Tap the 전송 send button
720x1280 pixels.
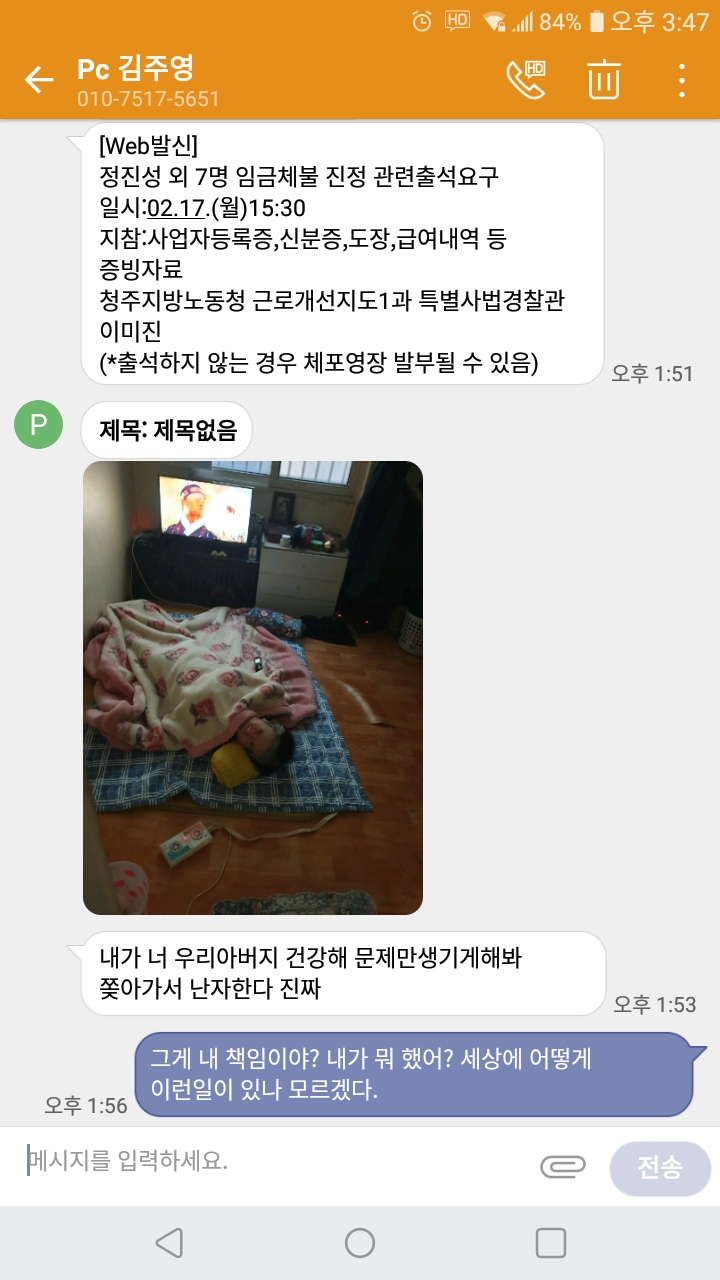660,1167
